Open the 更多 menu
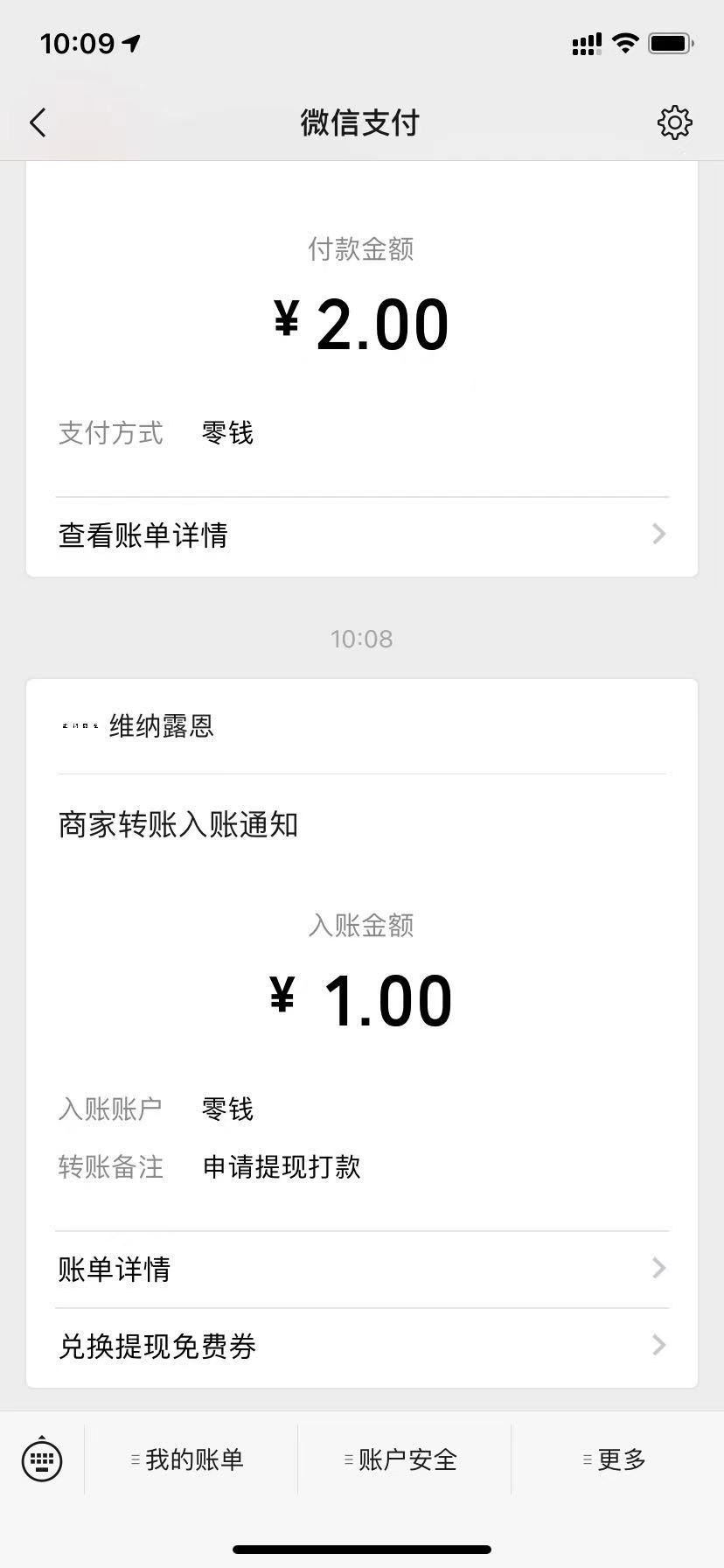The width and height of the screenshot is (724, 1568). 617,1459
